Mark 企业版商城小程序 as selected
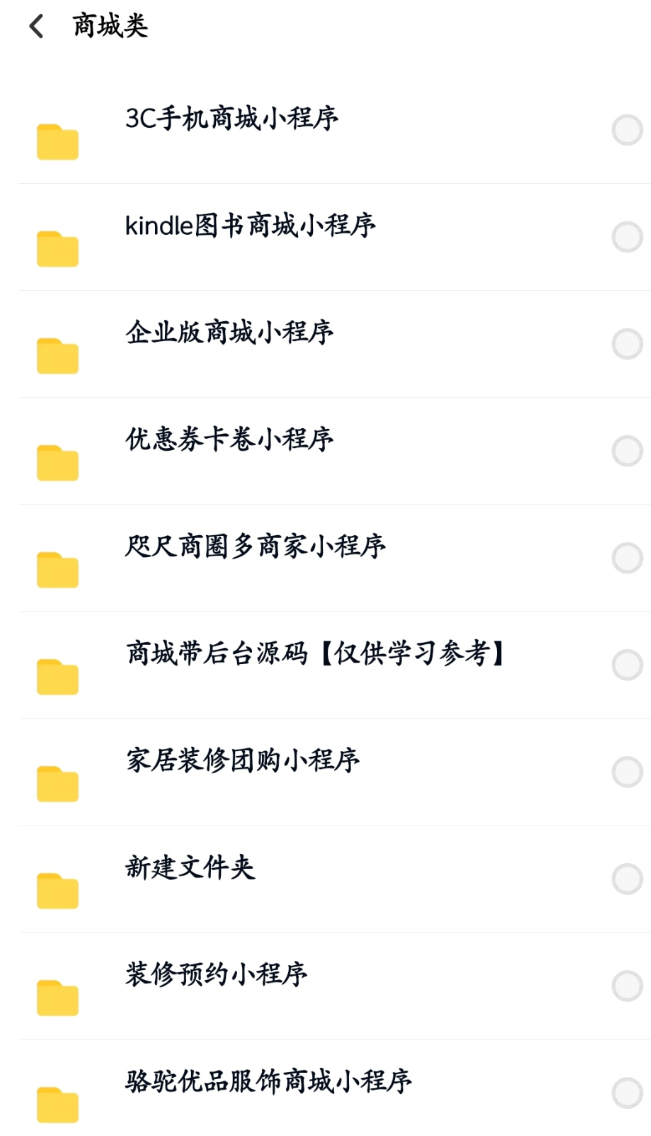This screenshot has width=651, height=1136. tap(627, 344)
